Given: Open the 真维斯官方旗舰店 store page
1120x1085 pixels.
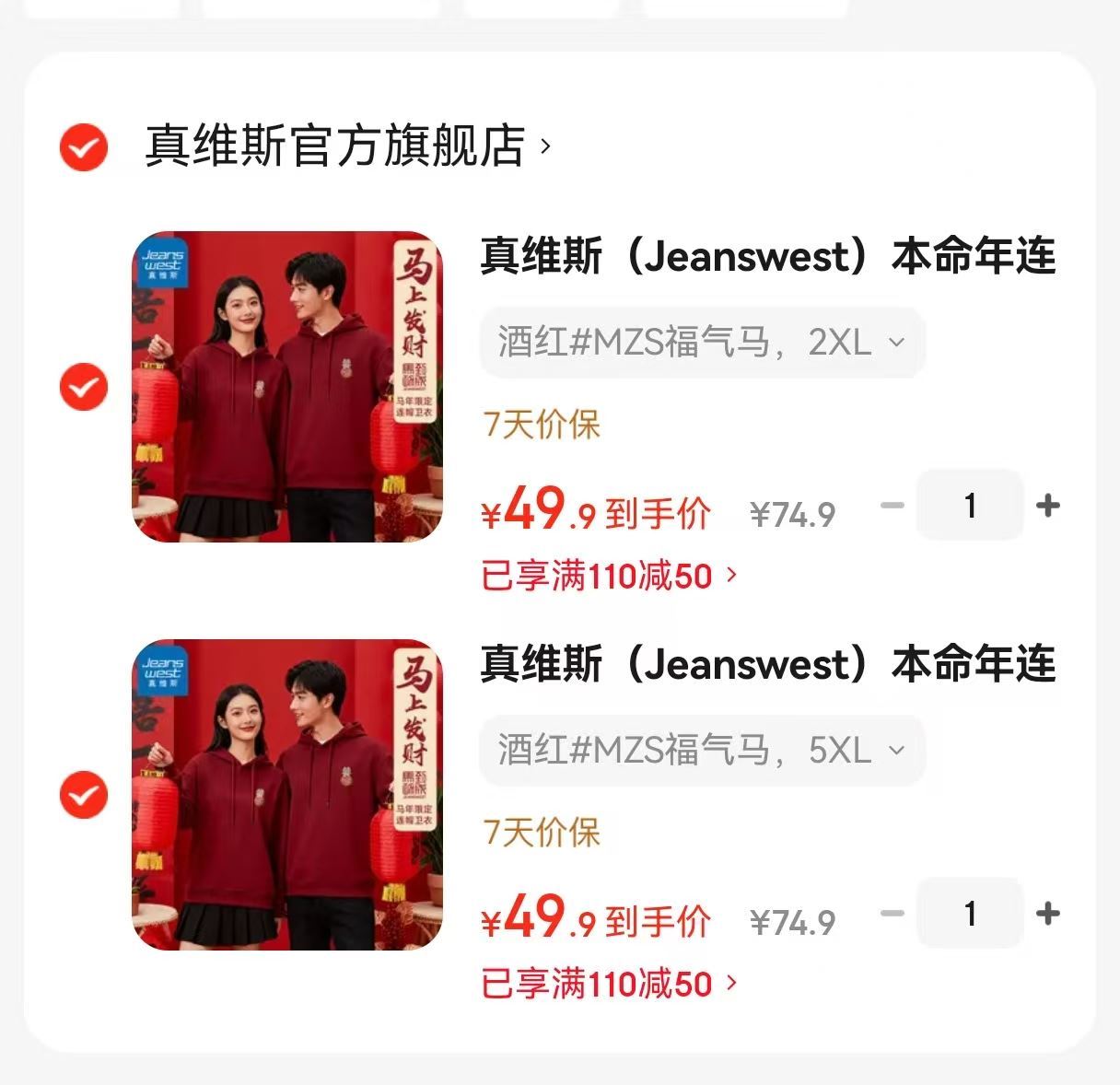Looking at the screenshot, I should (345, 146).
